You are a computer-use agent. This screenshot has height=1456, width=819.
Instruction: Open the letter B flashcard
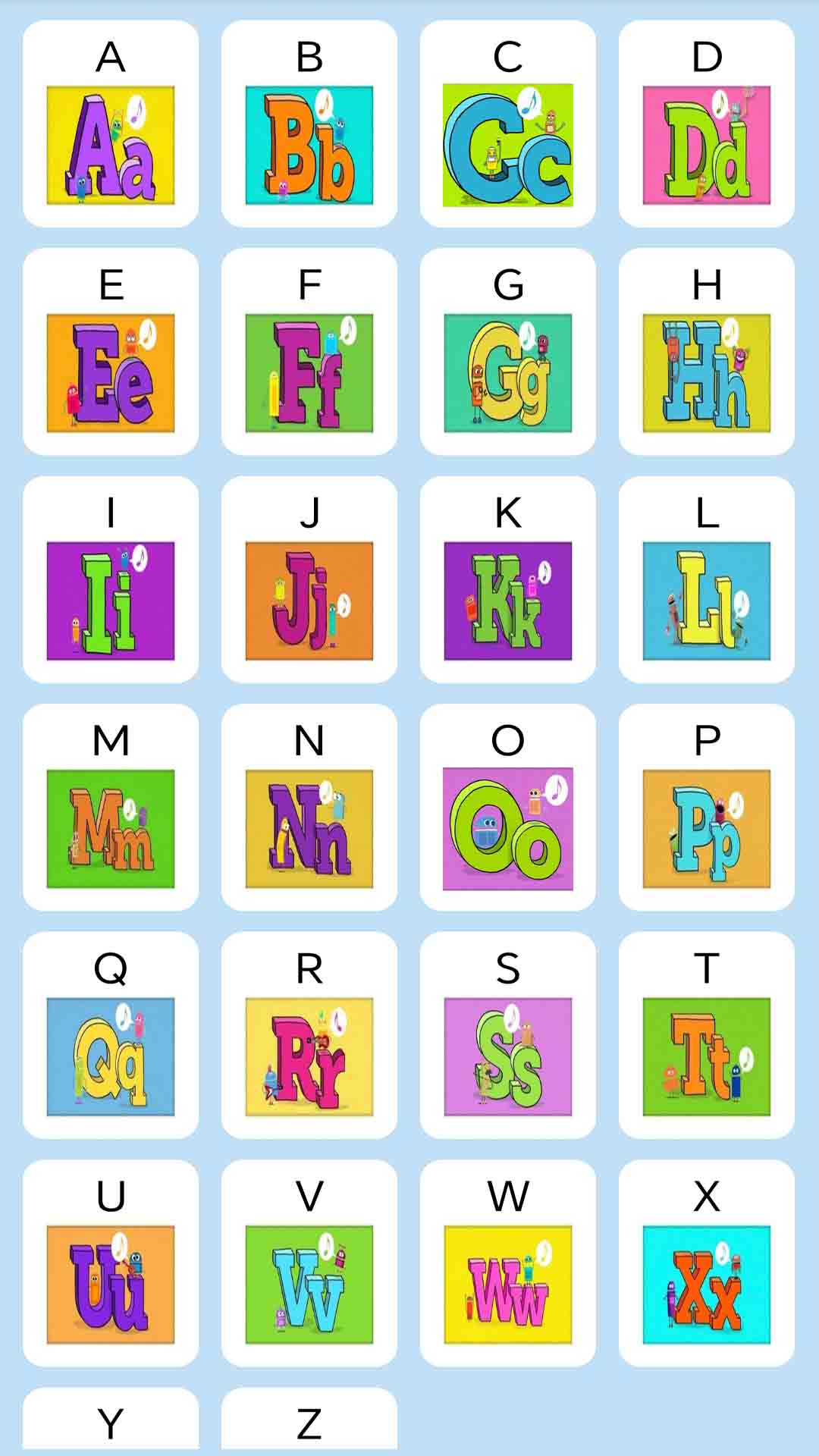309,144
